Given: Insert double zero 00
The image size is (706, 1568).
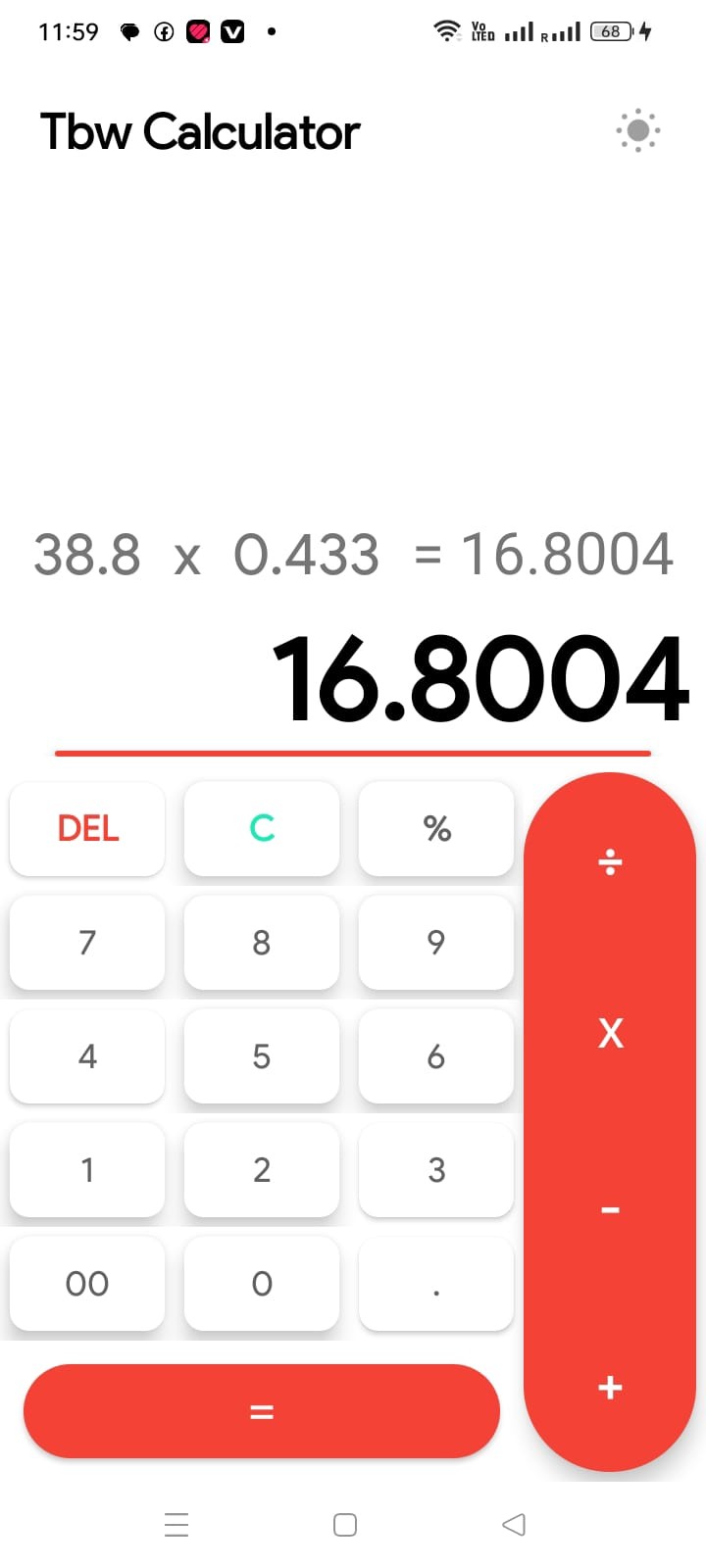Looking at the screenshot, I should (x=87, y=1283).
